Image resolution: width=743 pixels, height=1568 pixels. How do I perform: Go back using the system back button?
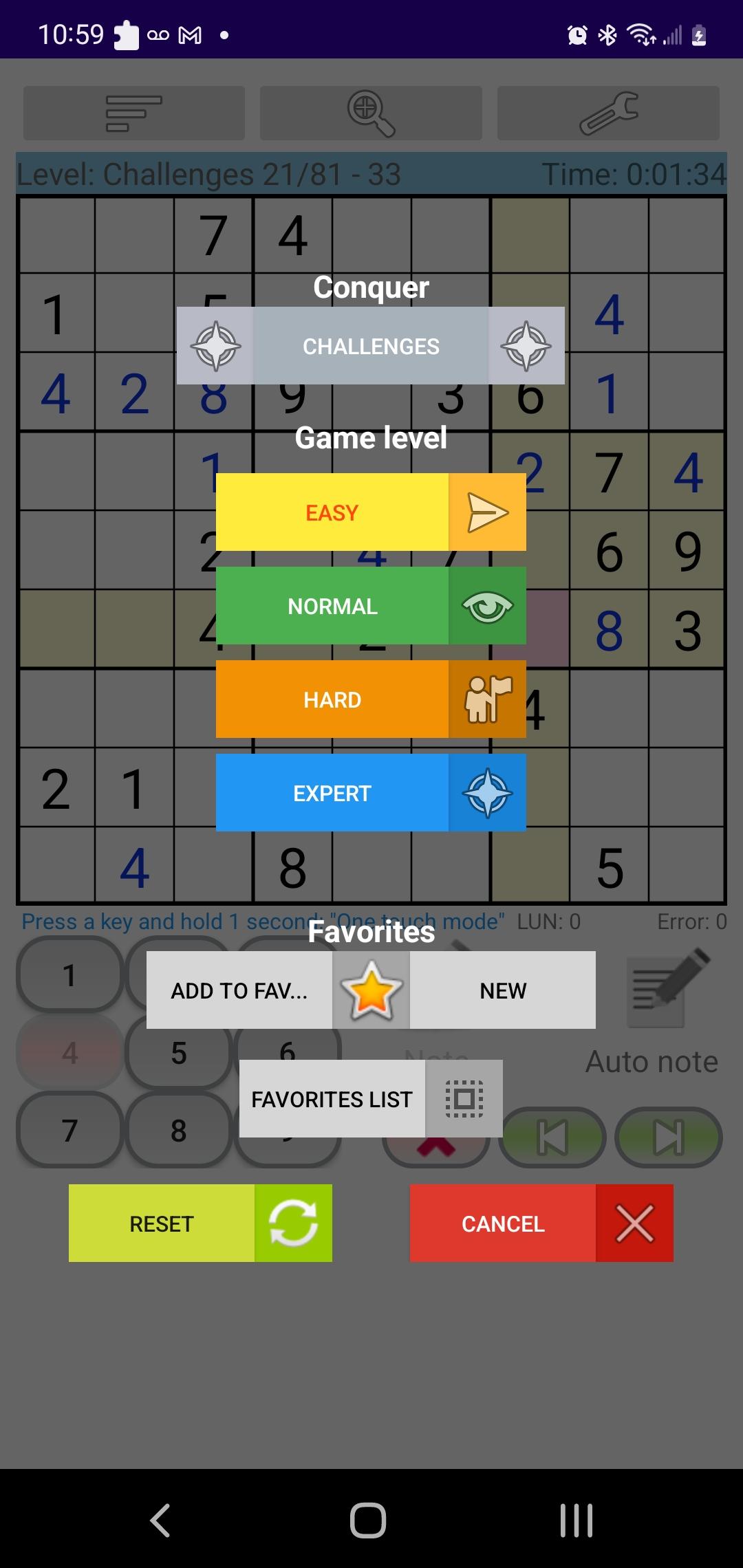coord(160,1520)
